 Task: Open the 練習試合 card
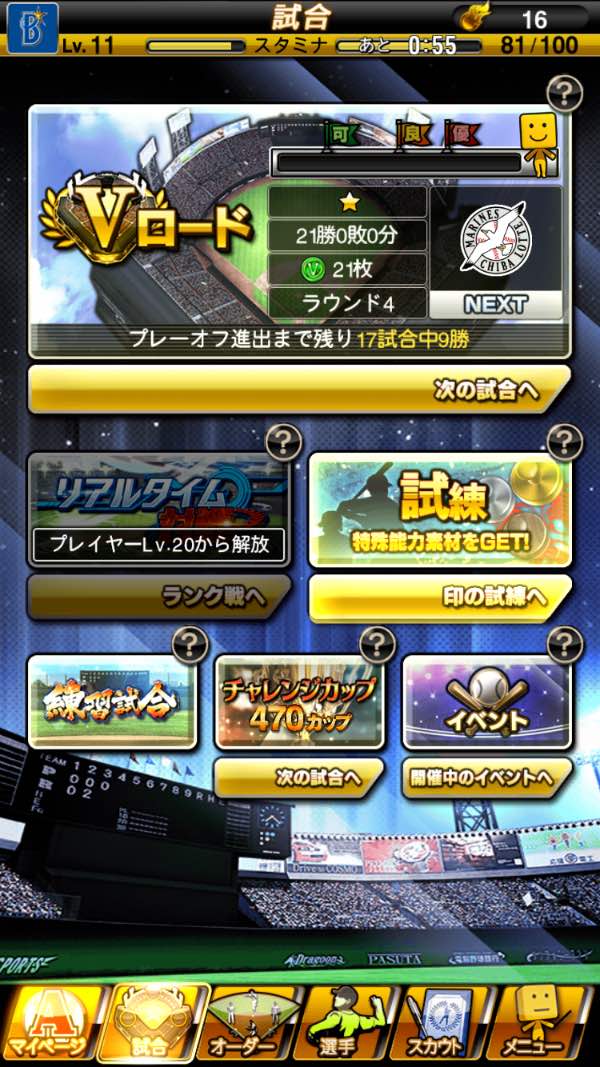point(112,701)
